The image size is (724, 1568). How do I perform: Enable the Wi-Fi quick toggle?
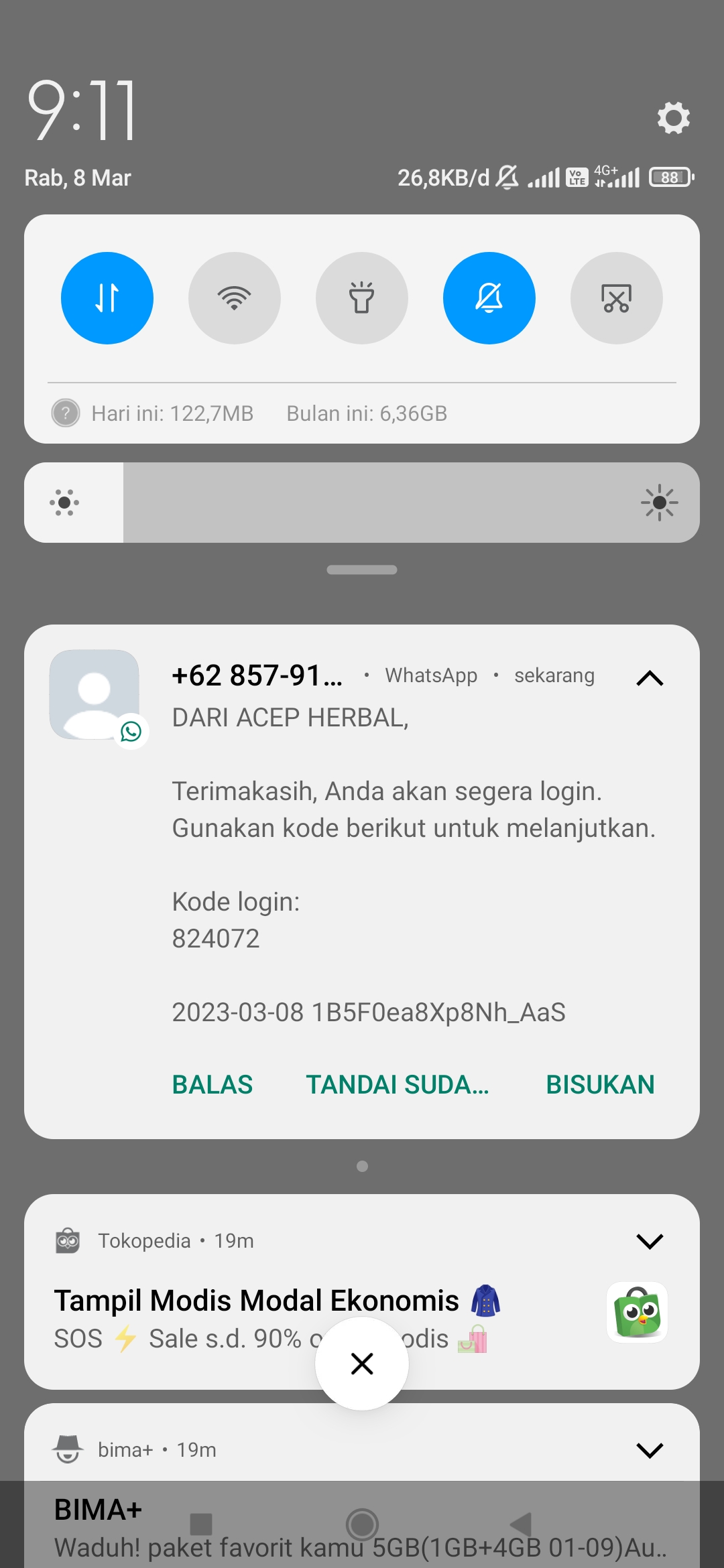pyautogui.click(x=235, y=298)
